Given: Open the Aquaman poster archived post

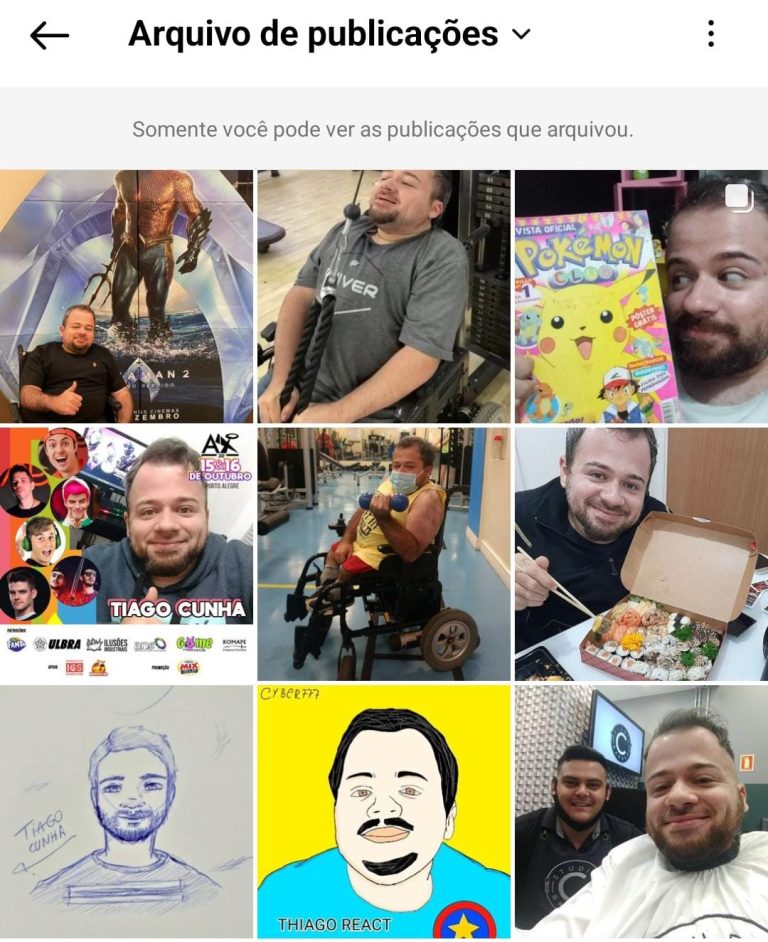Looking at the screenshot, I should coord(126,296).
